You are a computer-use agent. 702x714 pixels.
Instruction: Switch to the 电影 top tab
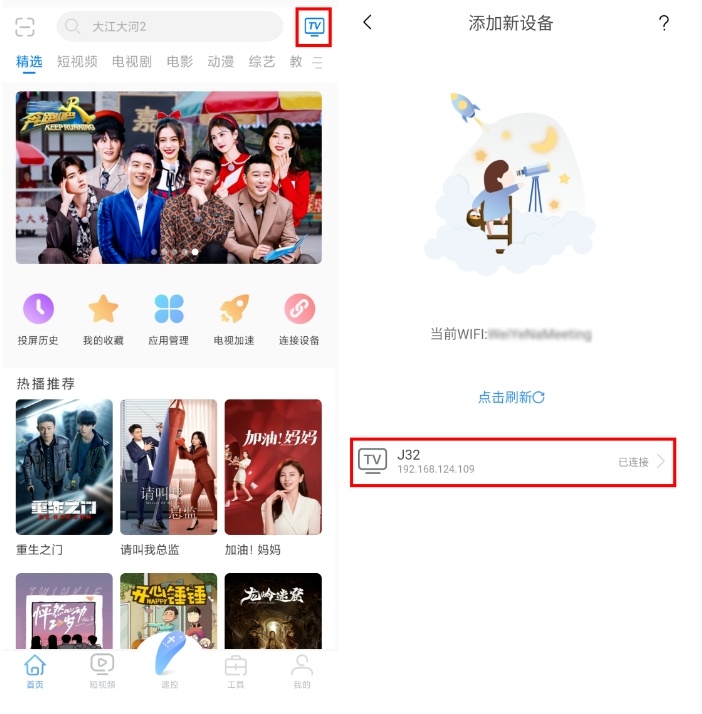[180, 62]
